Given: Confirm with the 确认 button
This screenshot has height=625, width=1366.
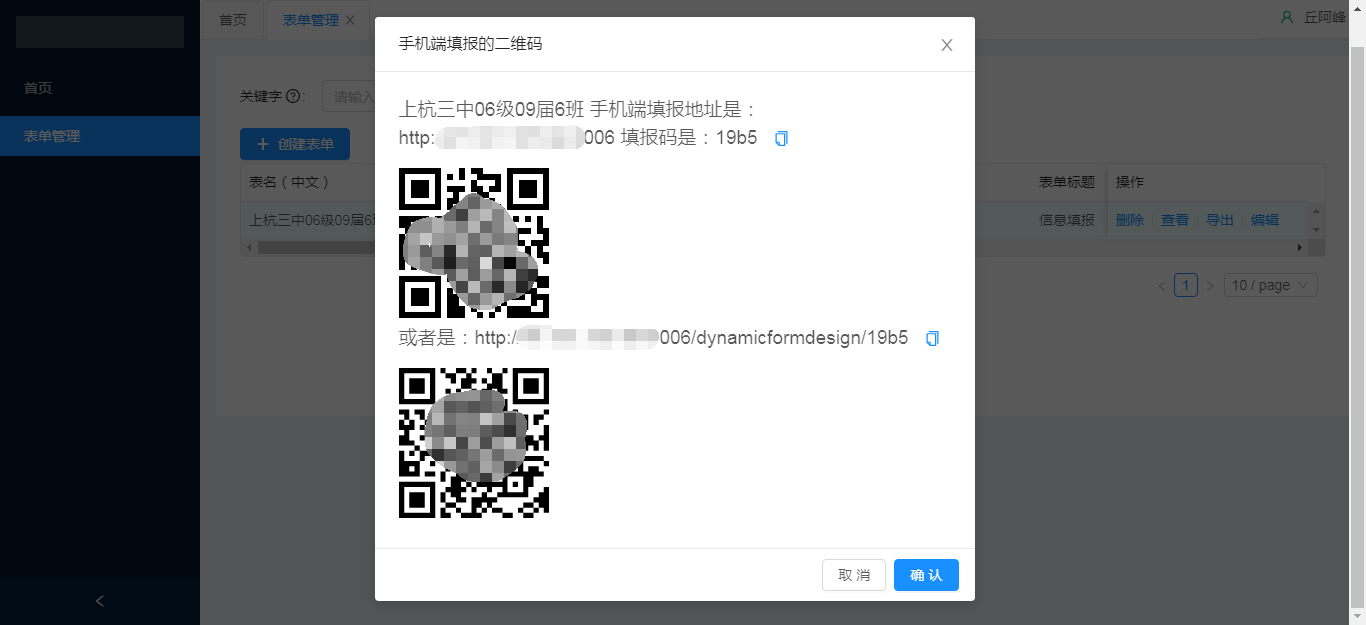Looking at the screenshot, I should tap(926, 575).
